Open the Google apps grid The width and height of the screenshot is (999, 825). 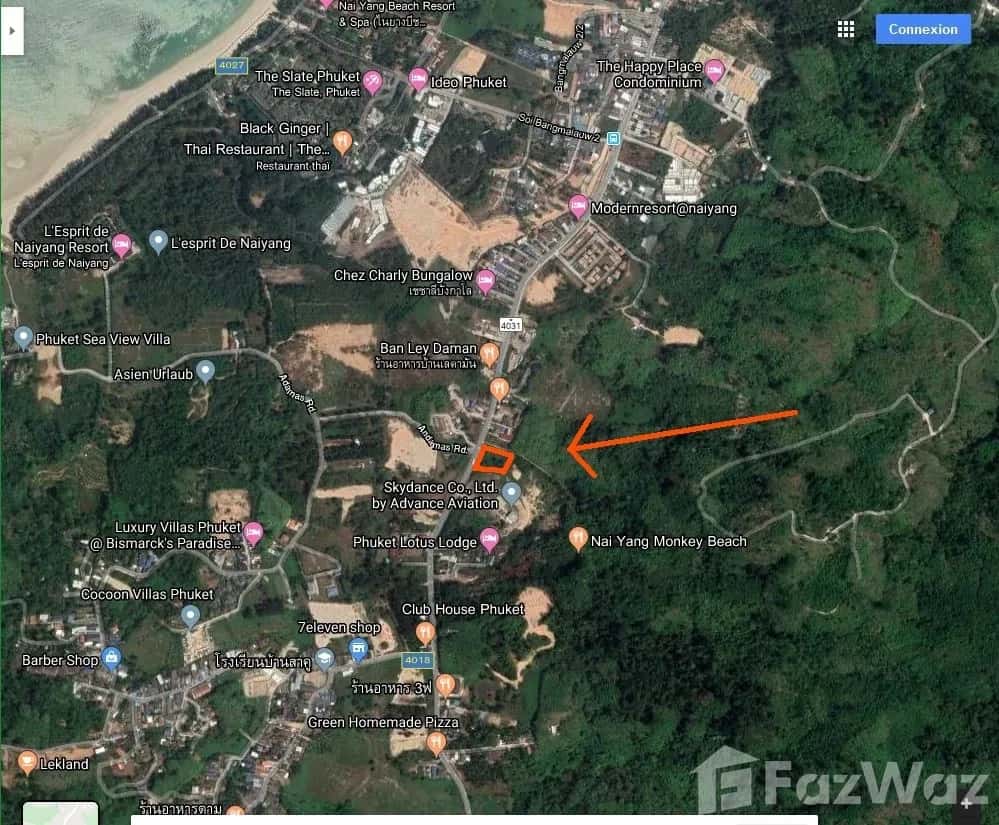[x=846, y=30]
